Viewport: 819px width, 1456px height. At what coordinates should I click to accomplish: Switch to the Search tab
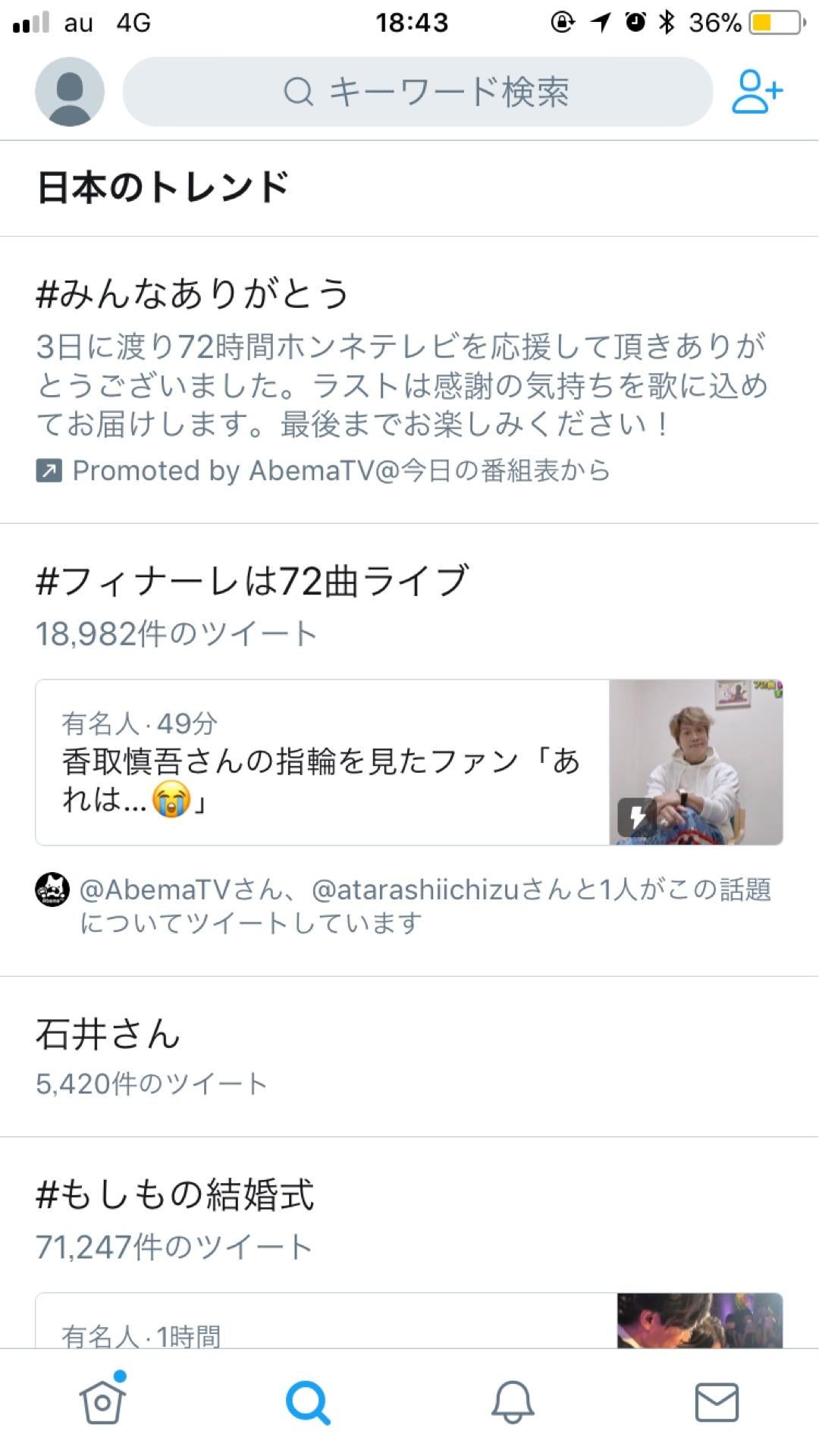click(x=307, y=1402)
